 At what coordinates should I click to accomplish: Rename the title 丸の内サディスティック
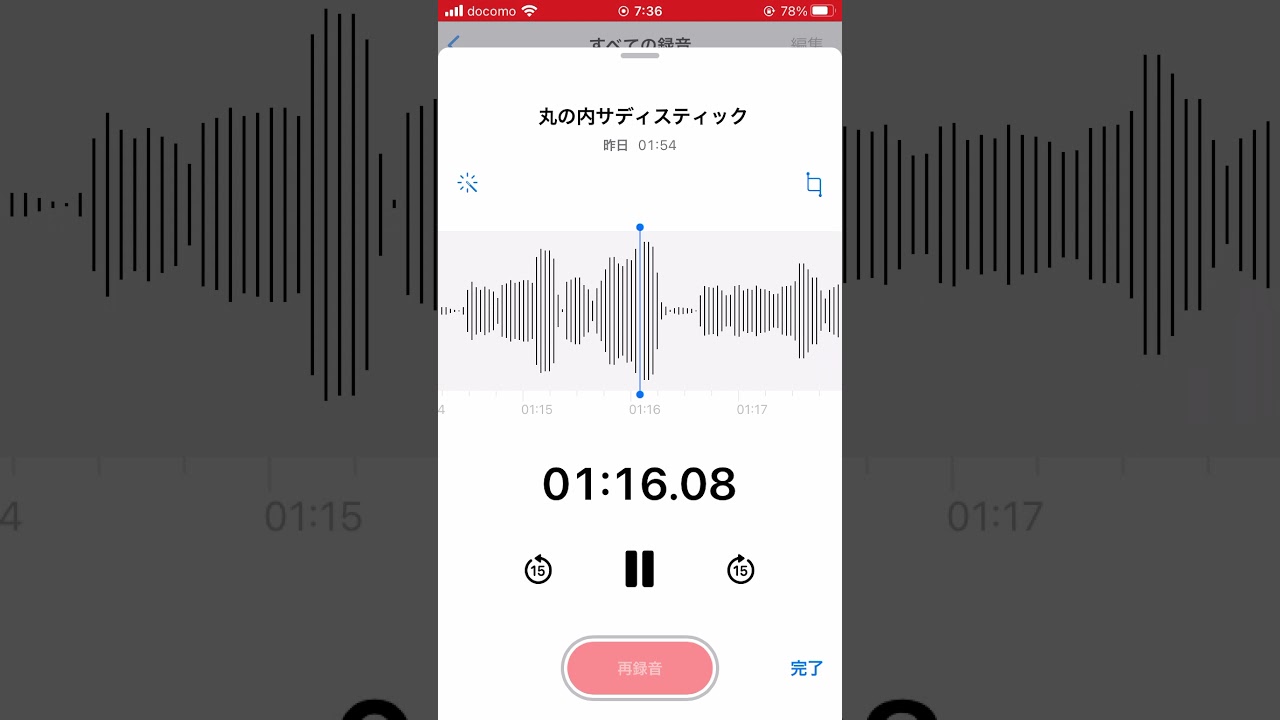(x=642, y=116)
